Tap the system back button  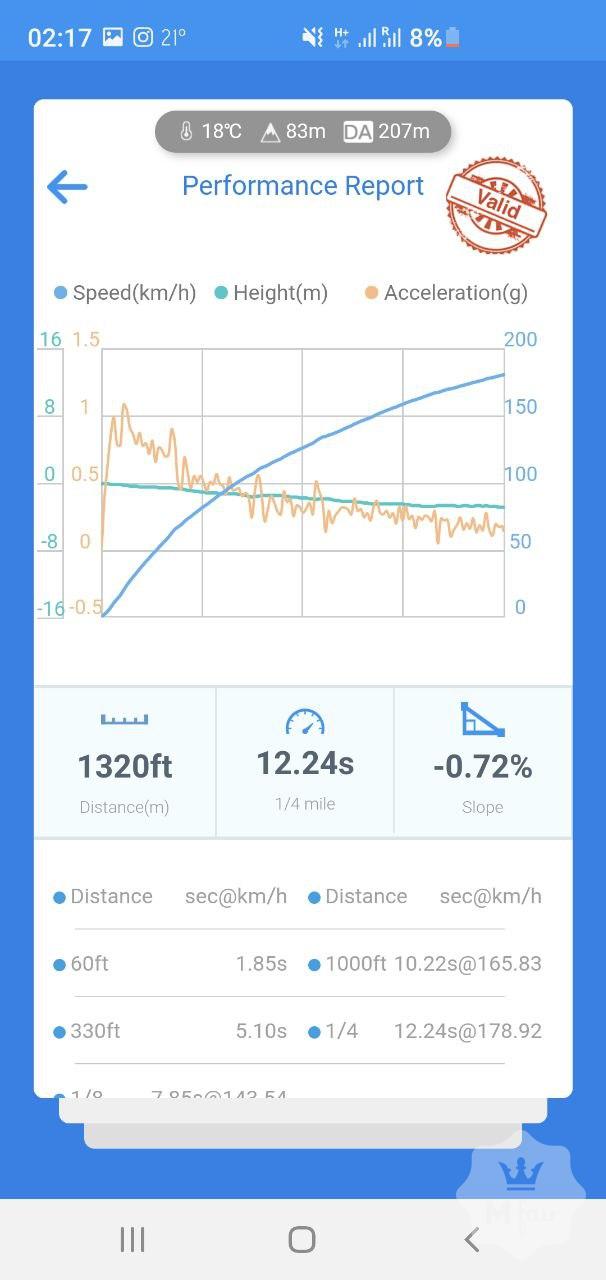(472, 1240)
